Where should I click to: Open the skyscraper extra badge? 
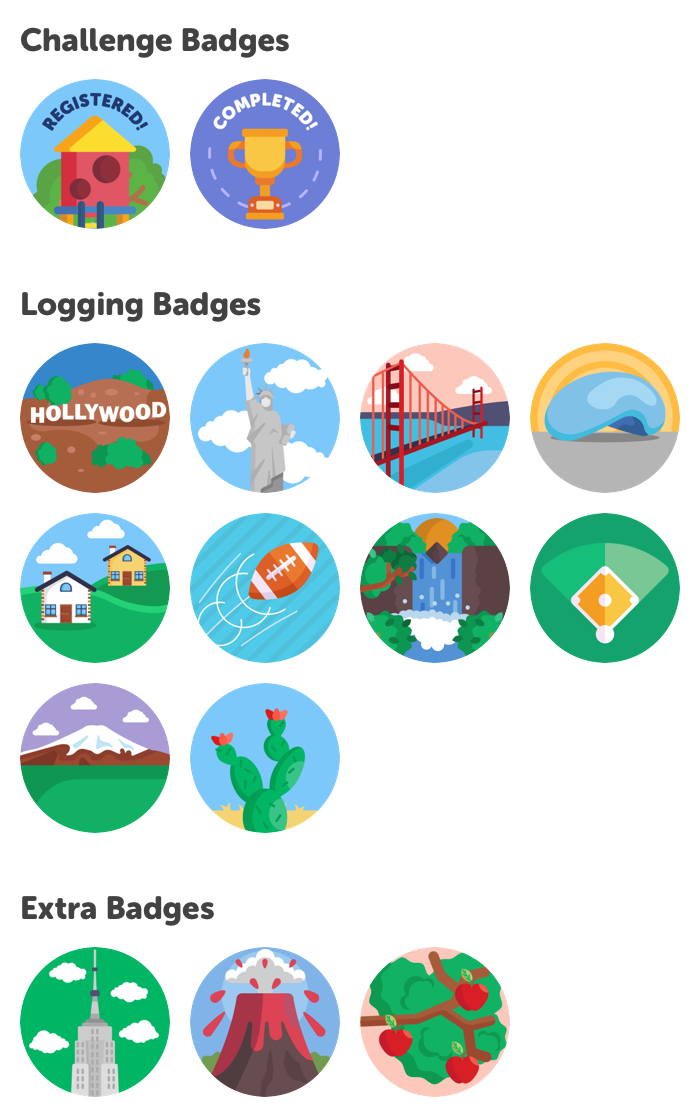(95, 1022)
